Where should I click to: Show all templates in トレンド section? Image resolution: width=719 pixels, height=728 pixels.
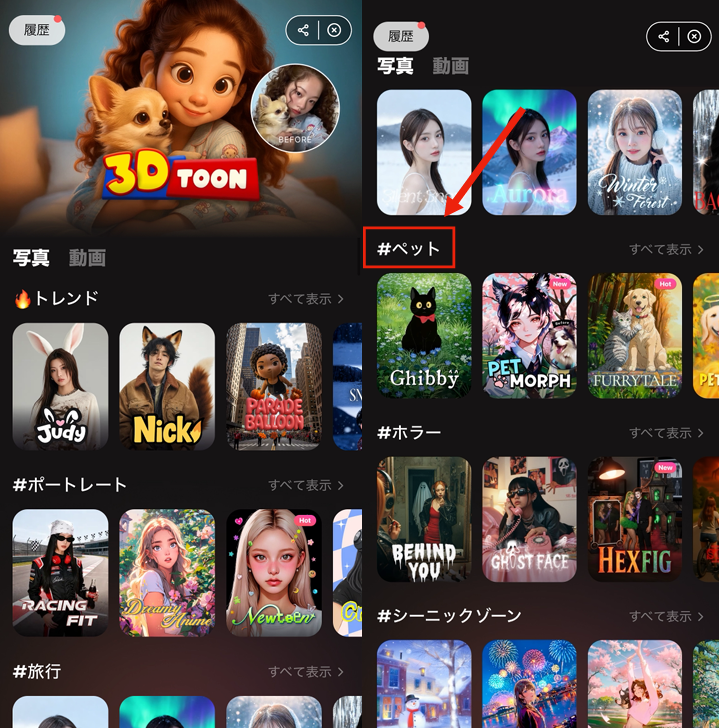point(305,298)
